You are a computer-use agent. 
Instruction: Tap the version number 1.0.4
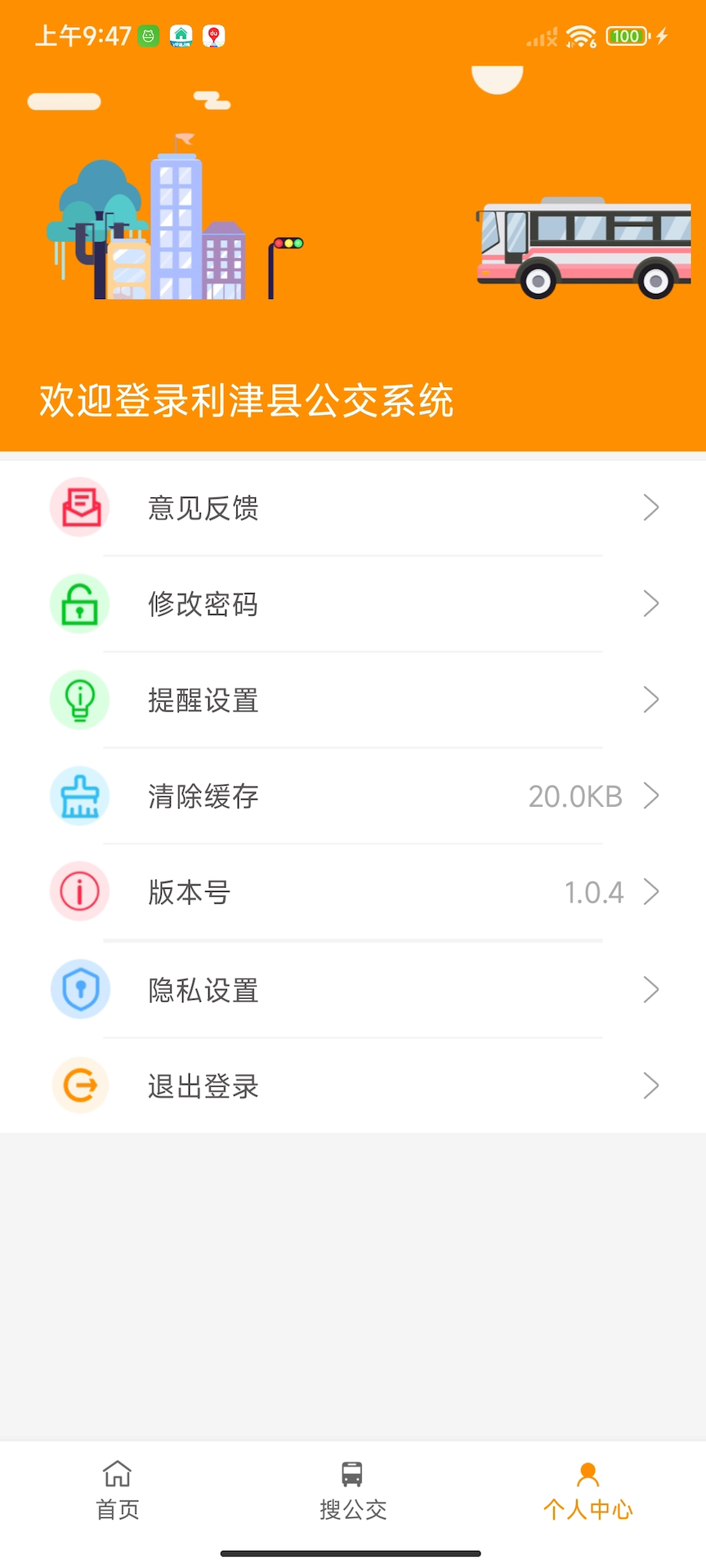pyautogui.click(x=594, y=892)
